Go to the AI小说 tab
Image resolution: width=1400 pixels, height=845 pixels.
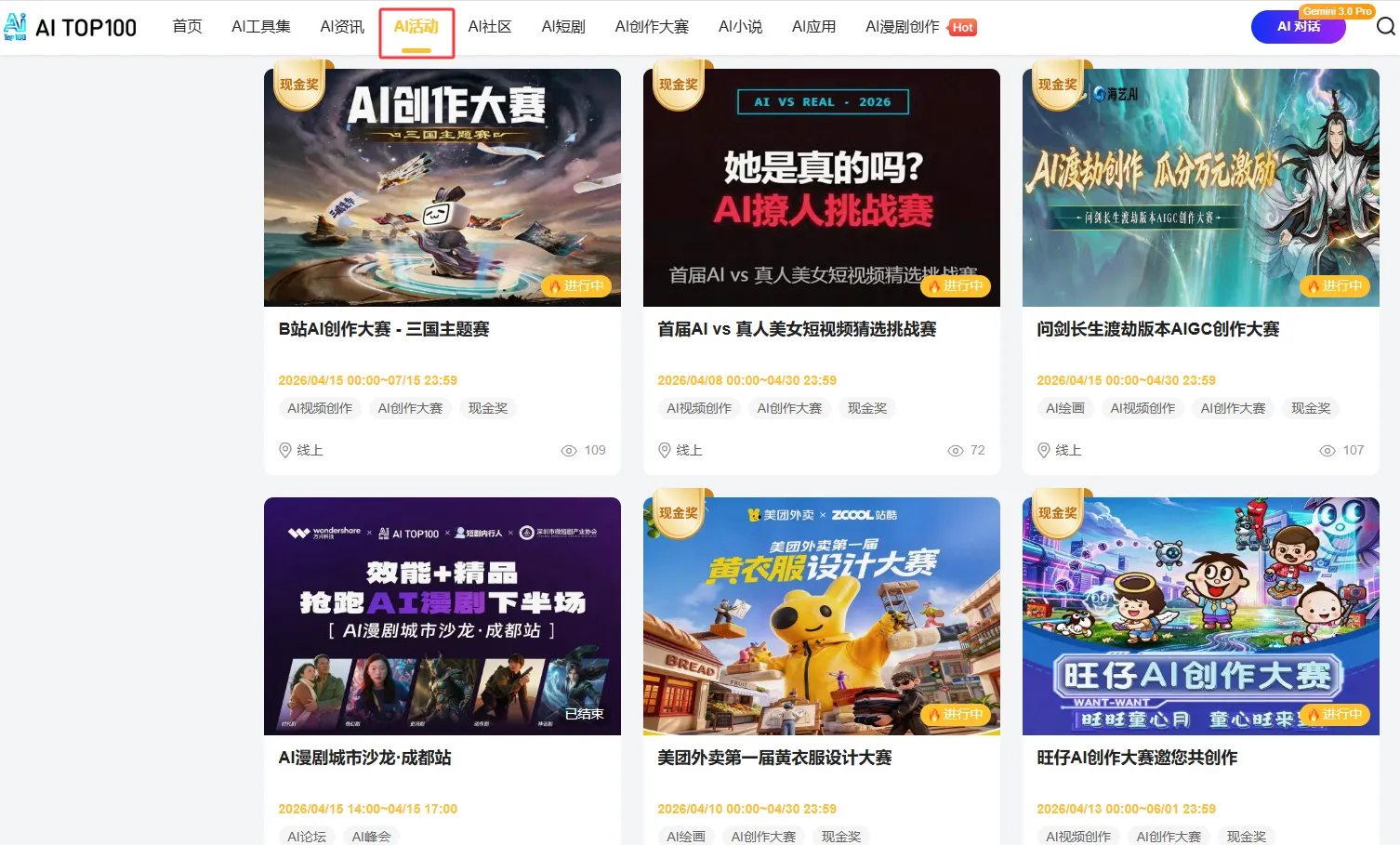[x=740, y=27]
